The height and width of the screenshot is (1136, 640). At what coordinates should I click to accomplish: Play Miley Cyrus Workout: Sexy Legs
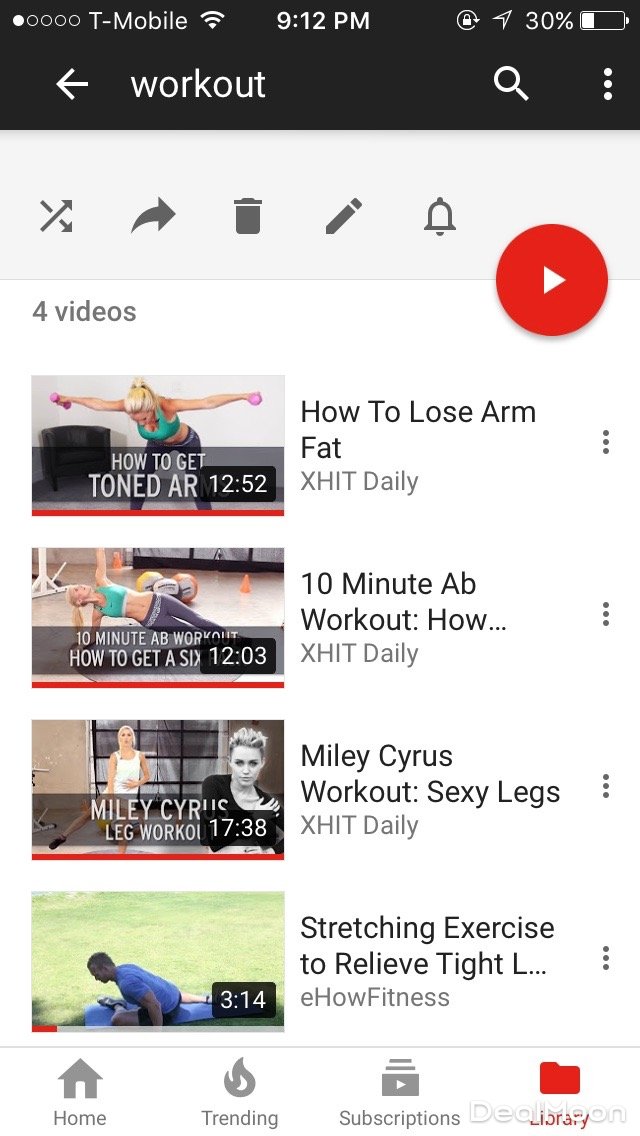158,789
